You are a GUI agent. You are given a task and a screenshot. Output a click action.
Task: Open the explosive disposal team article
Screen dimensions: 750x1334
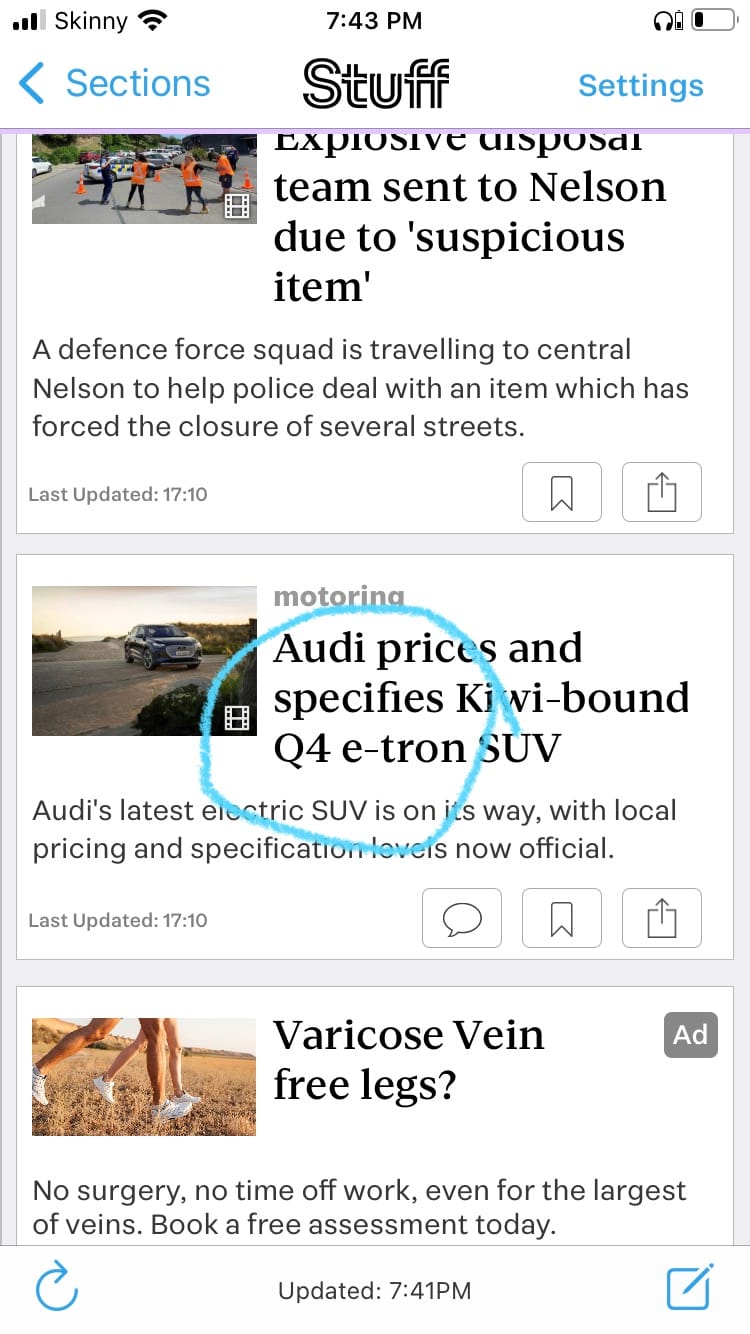tap(470, 236)
